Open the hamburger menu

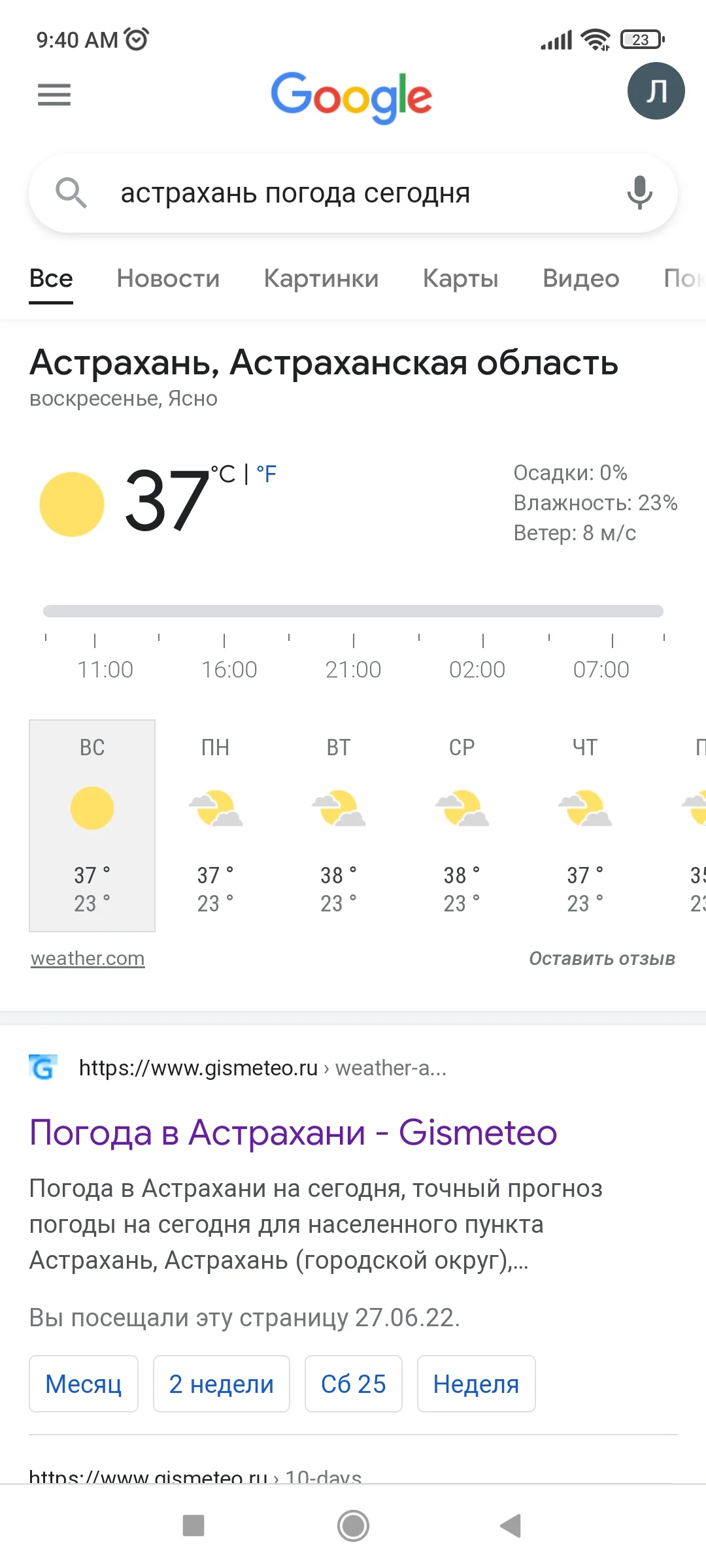click(x=54, y=95)
